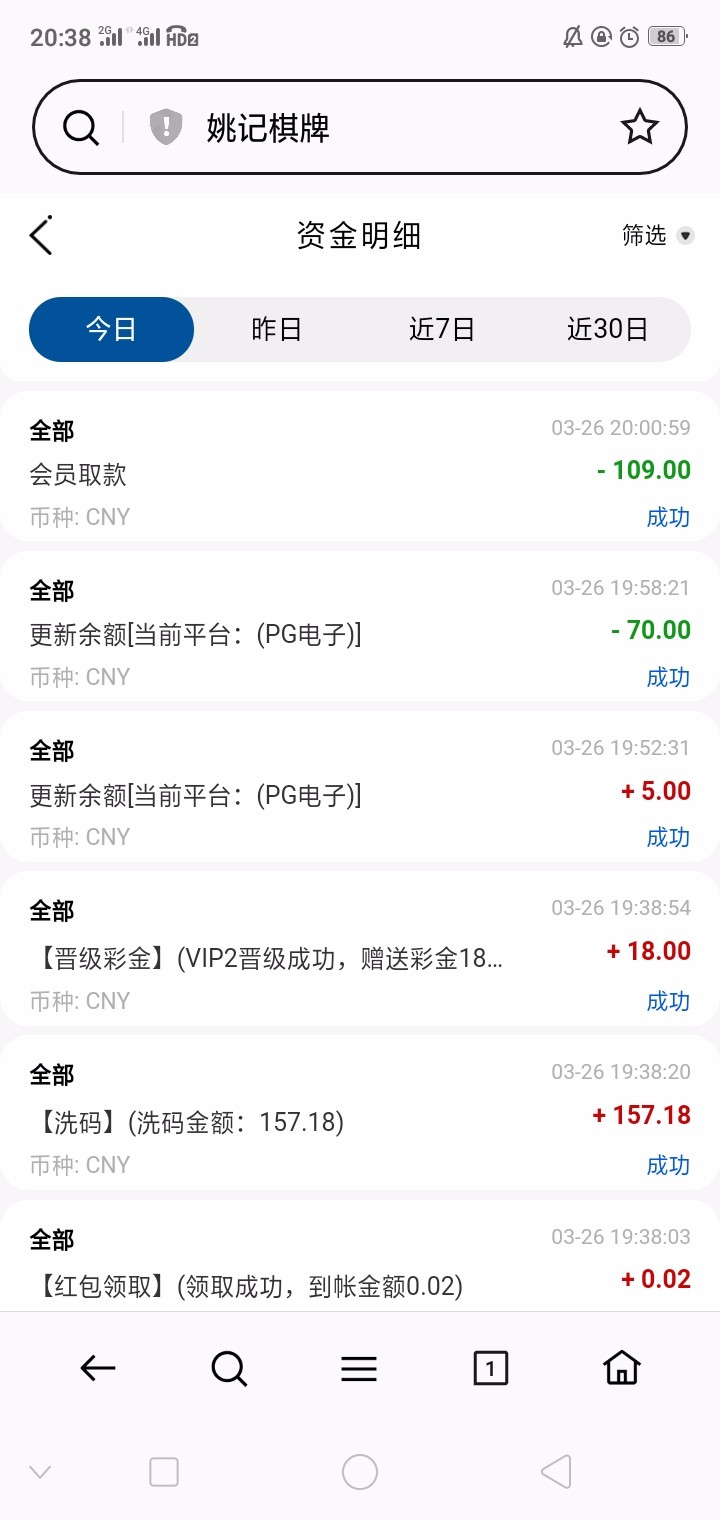This screenshot has width=720, height=1520.
Task: Tap the address bar showing 姚记棋牌
Action: point(380,128)
